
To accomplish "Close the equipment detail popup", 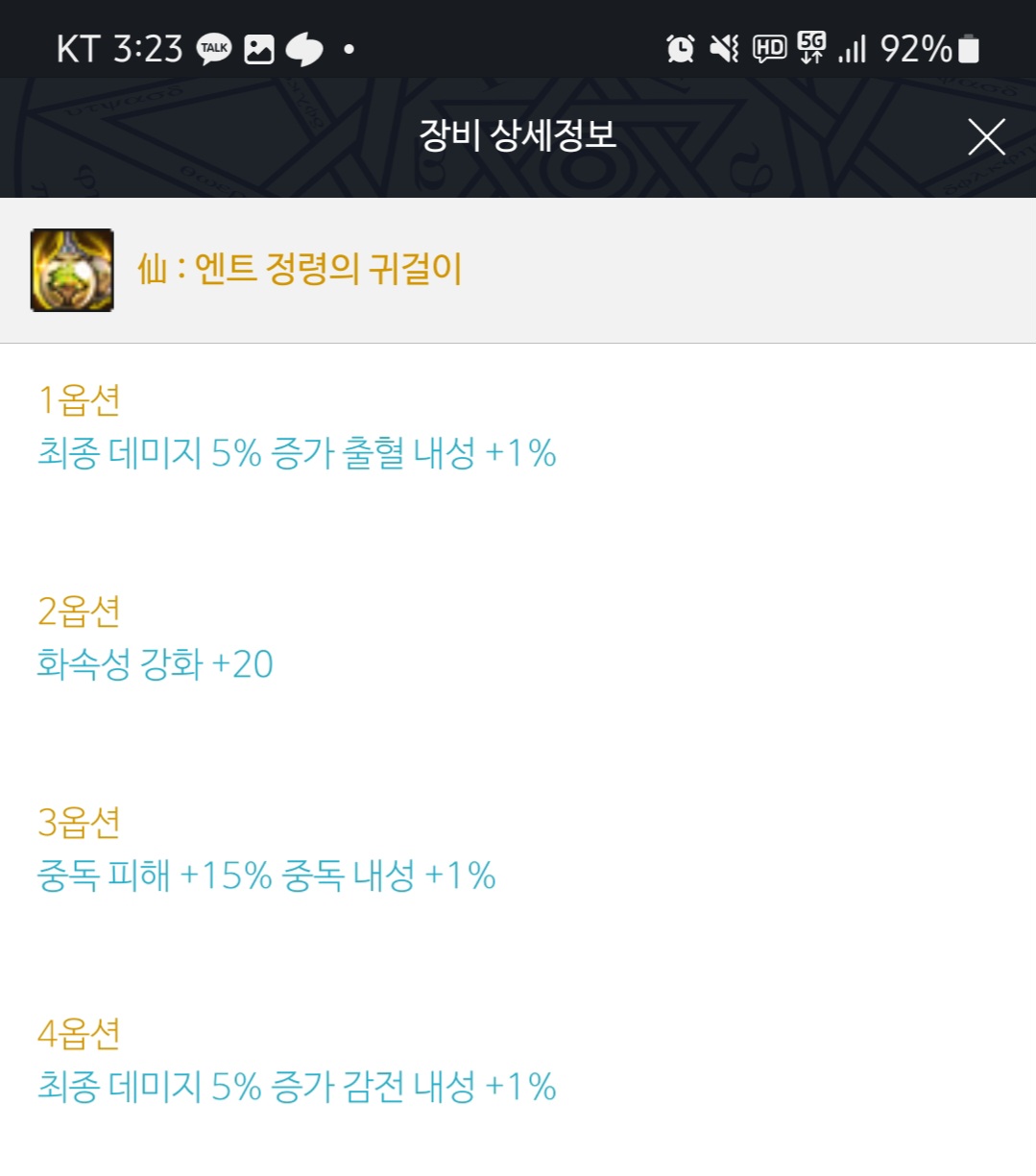I will pos(986,137).
